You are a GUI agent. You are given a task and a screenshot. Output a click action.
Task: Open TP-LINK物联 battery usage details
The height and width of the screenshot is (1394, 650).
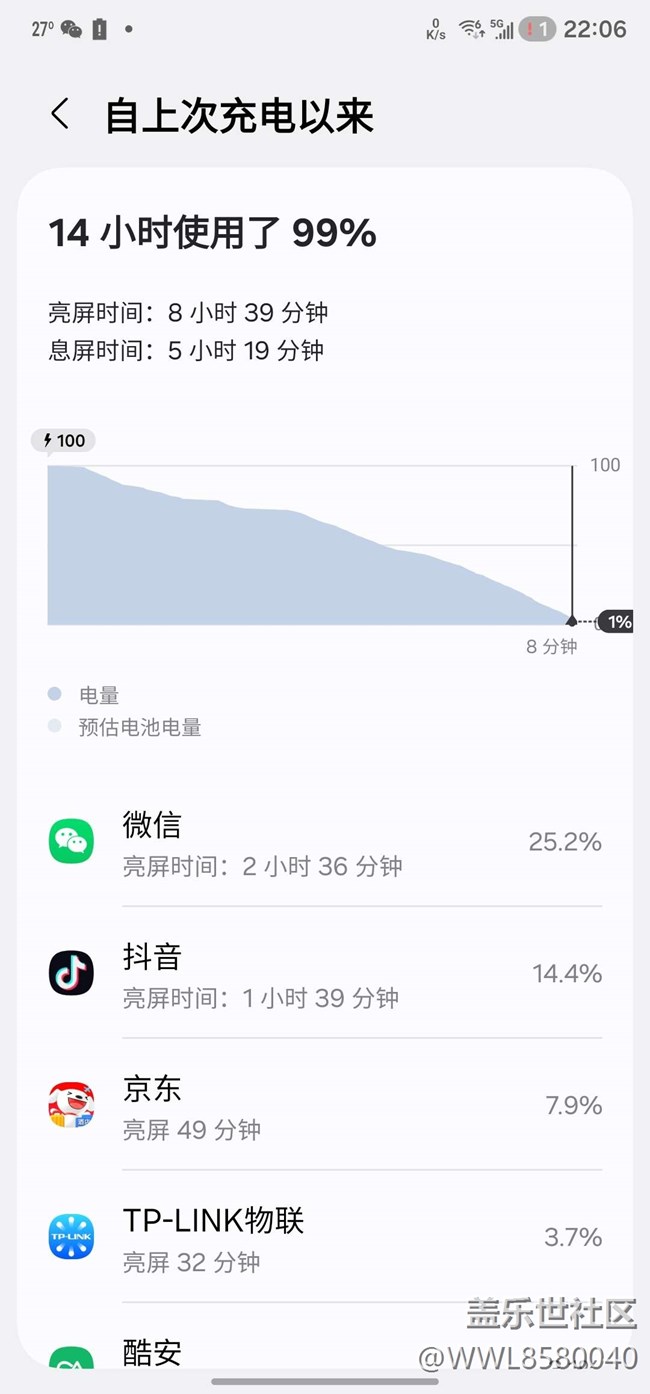pos(325,1237)
